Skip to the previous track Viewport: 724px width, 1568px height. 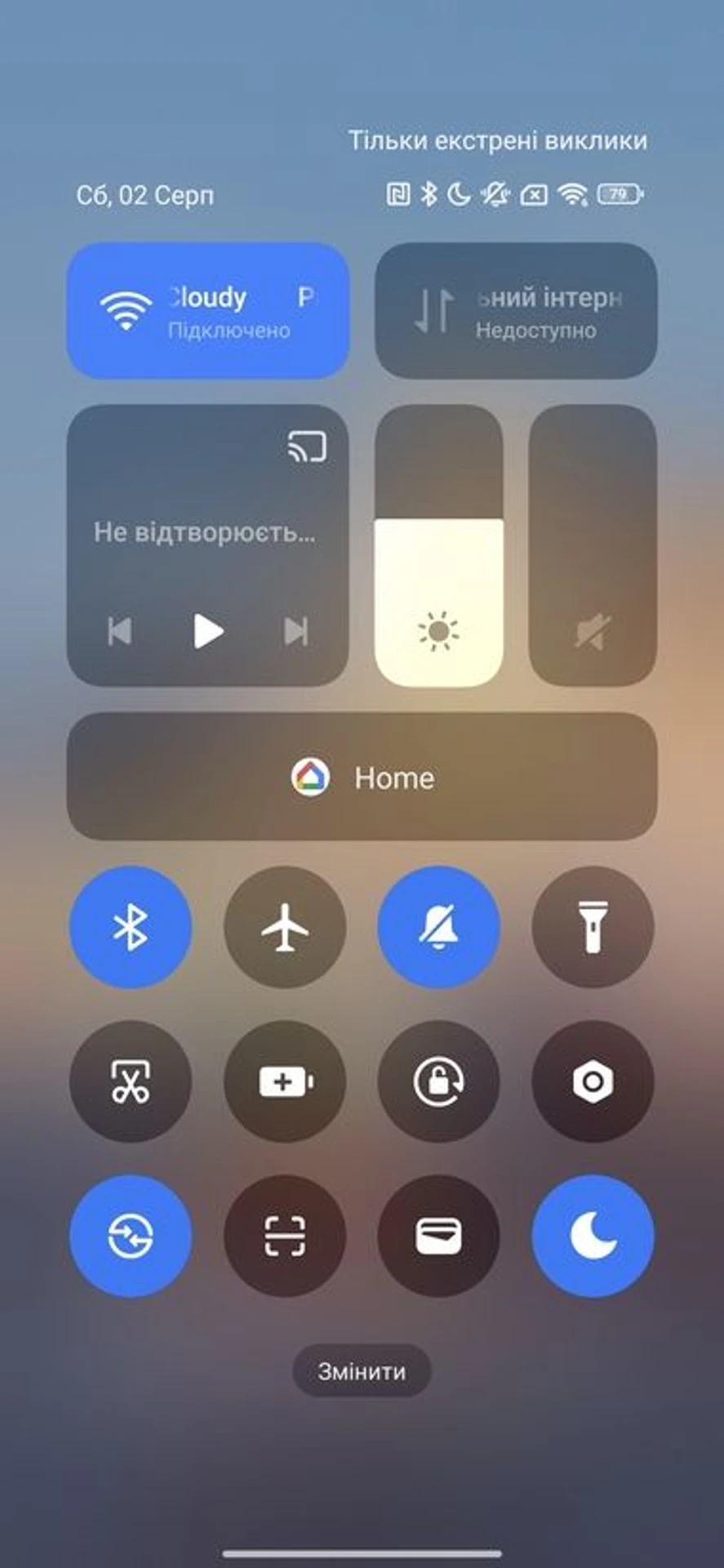(120, 630)
